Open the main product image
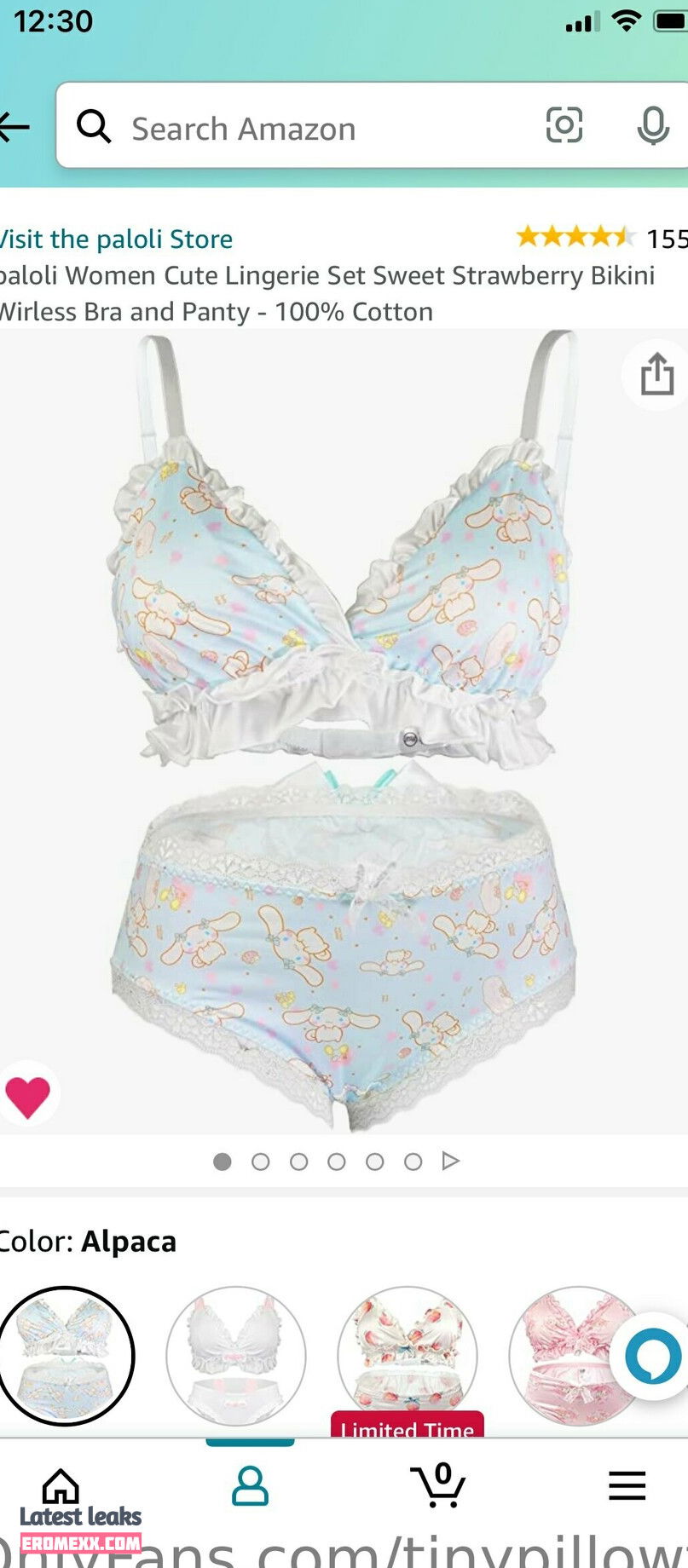688x1568 pixels. click(344, 733)
